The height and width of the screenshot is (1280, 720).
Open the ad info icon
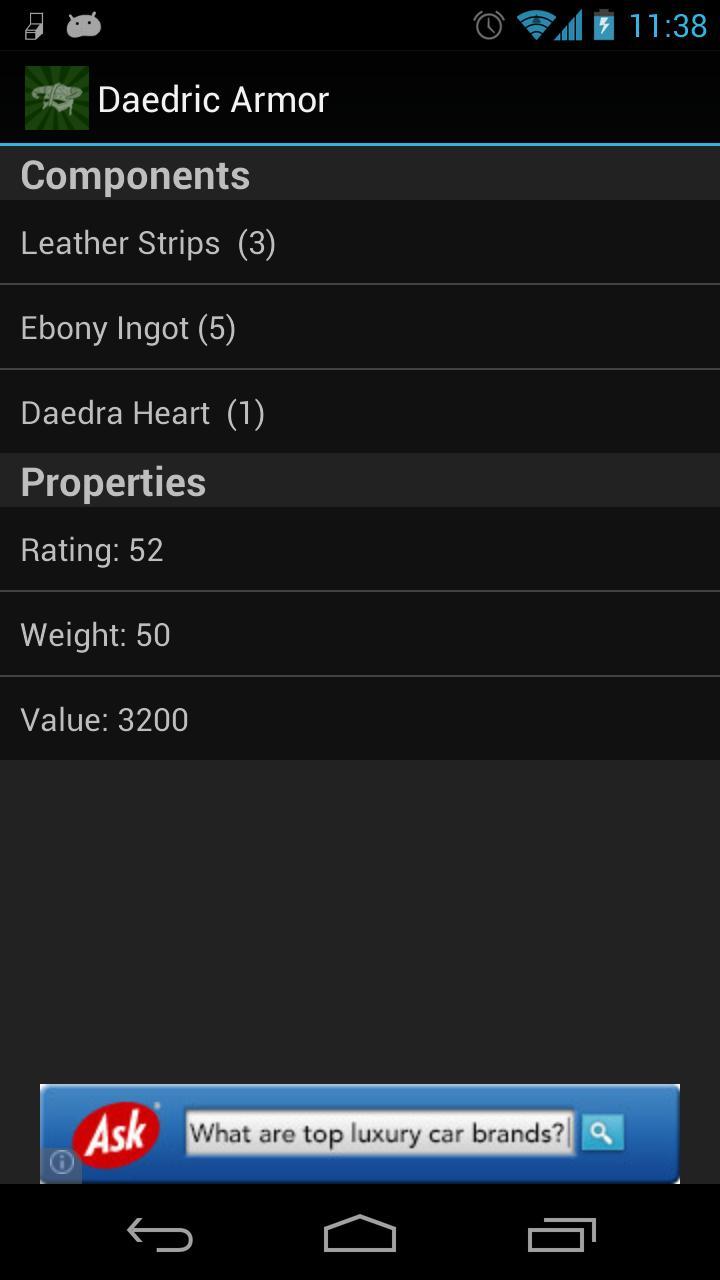click(62, 1162)
